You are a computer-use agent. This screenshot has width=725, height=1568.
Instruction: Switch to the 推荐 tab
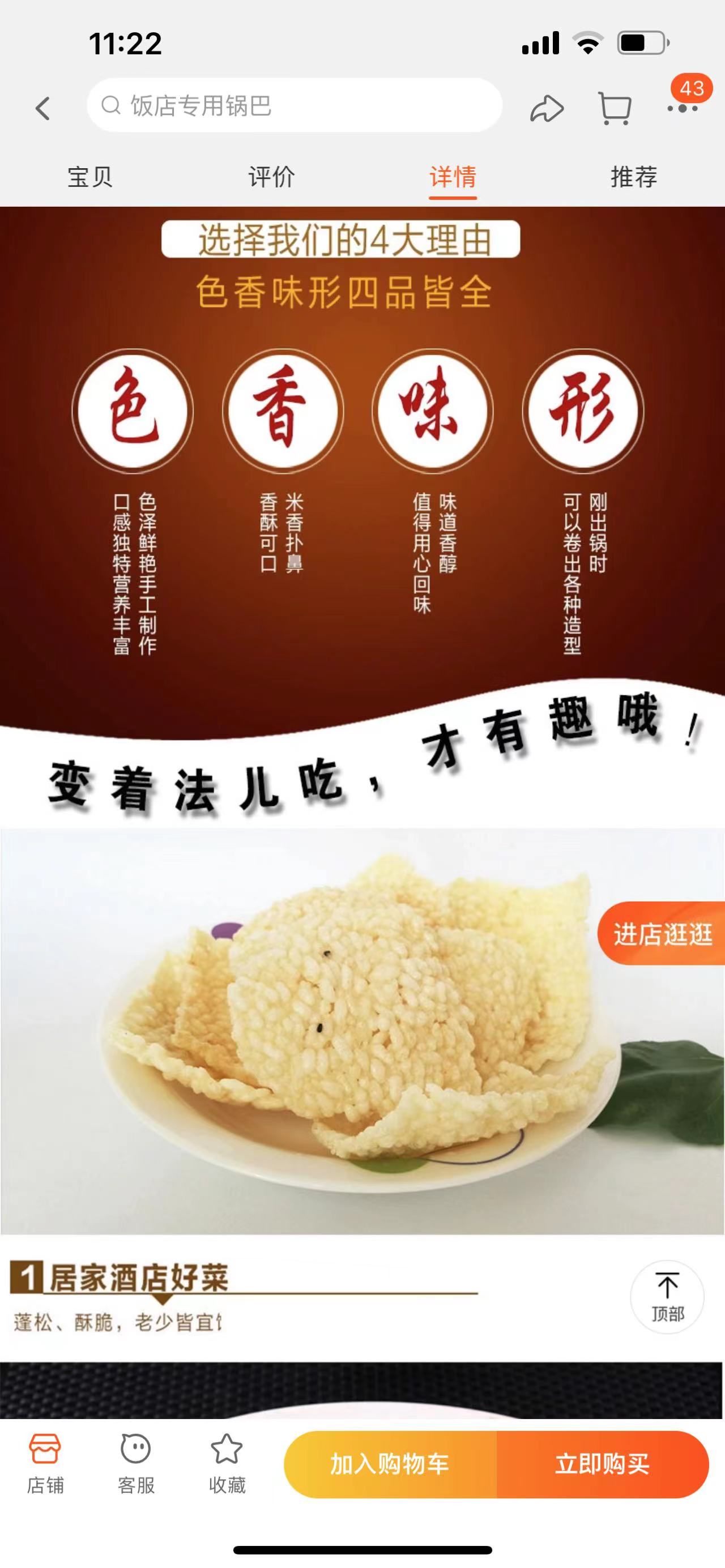tap(634, 177)
